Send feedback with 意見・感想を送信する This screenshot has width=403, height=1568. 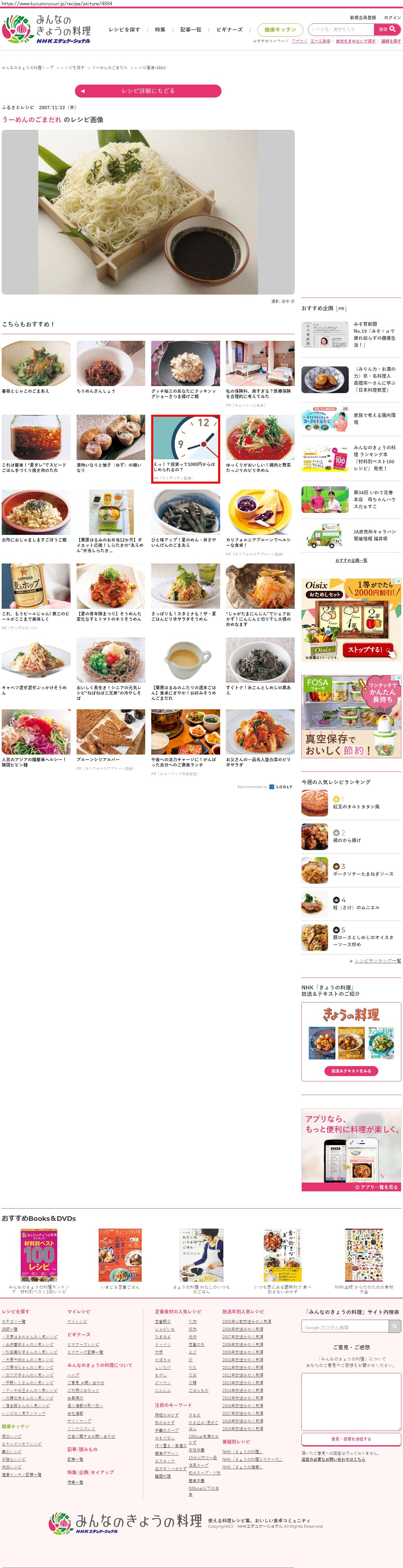pyautogui.click(x=351, y=1439)
